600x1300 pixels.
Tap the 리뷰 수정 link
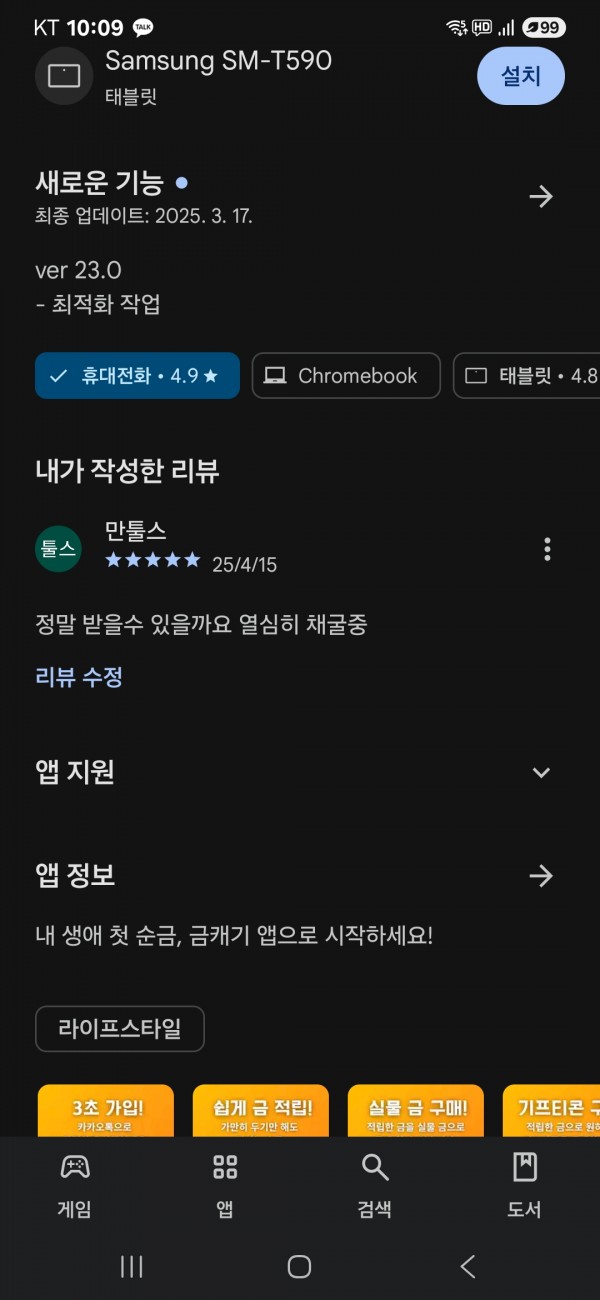point(79,677)
